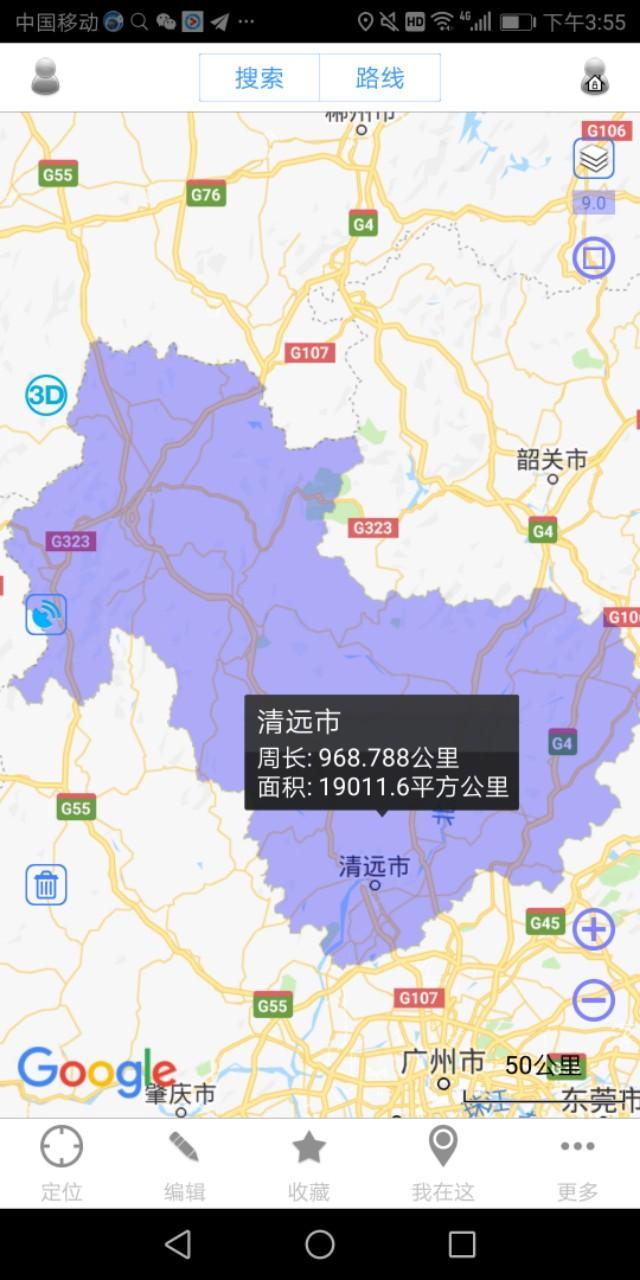Zoom out with the minus button
The height and width of the screenshot is (1280, 640).
click(x=593, y=999)
